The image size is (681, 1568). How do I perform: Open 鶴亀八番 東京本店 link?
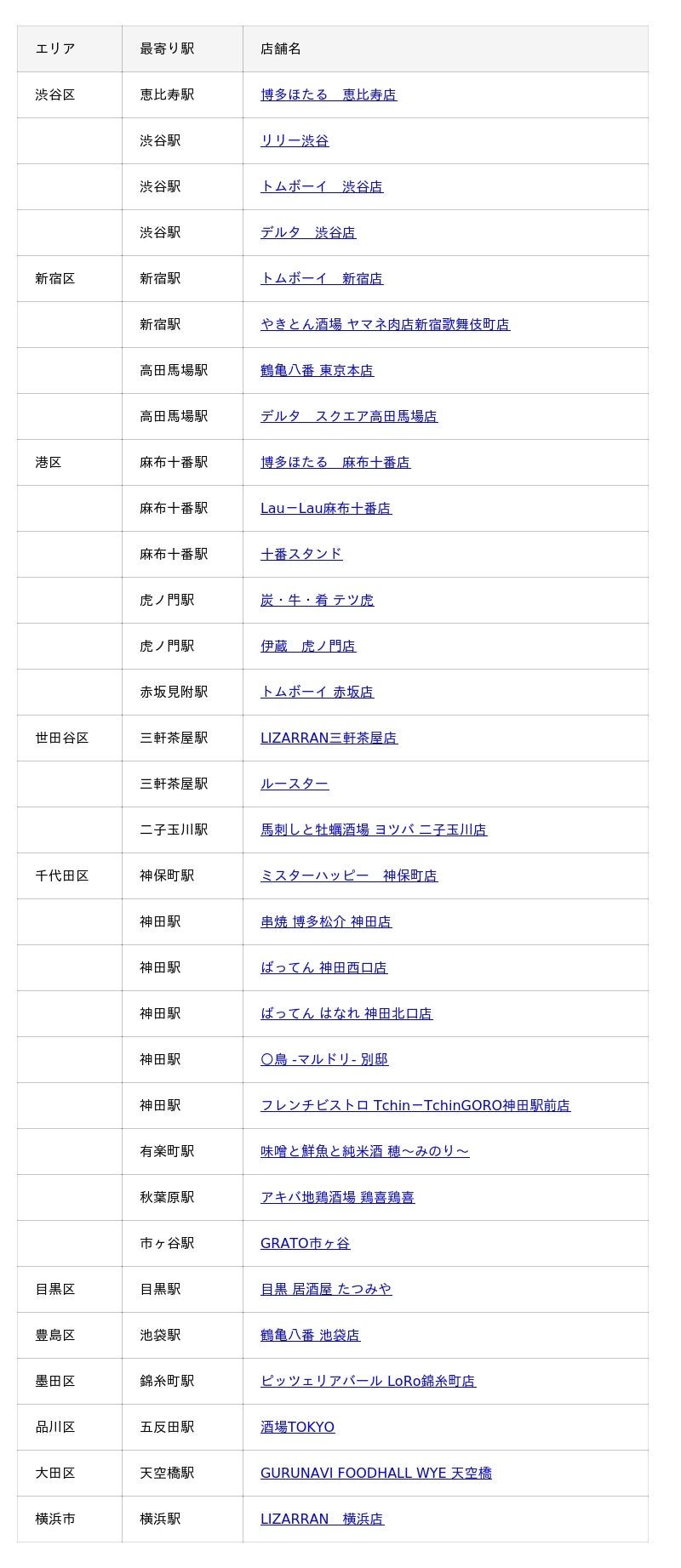317,371
